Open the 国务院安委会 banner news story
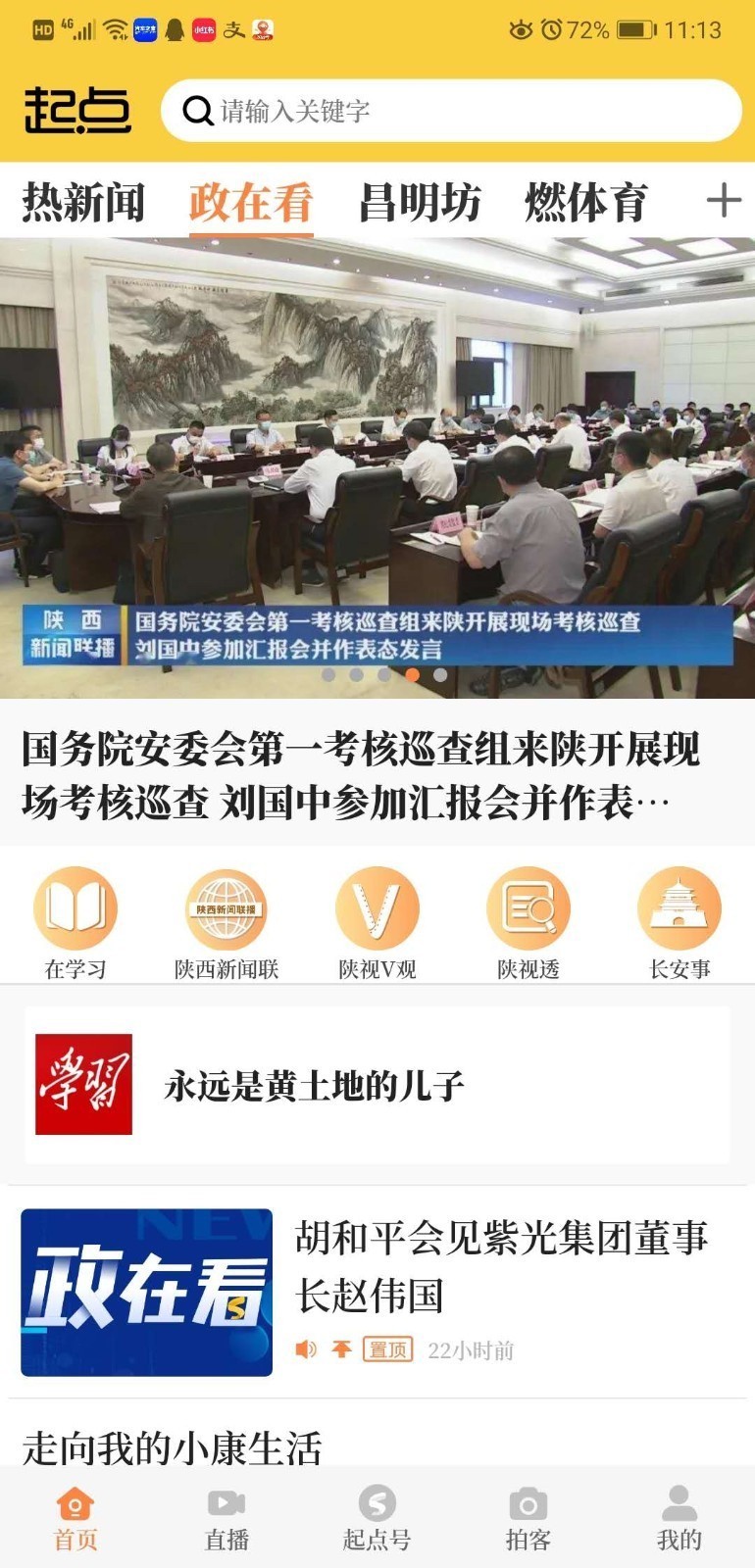 coord(377,468)
